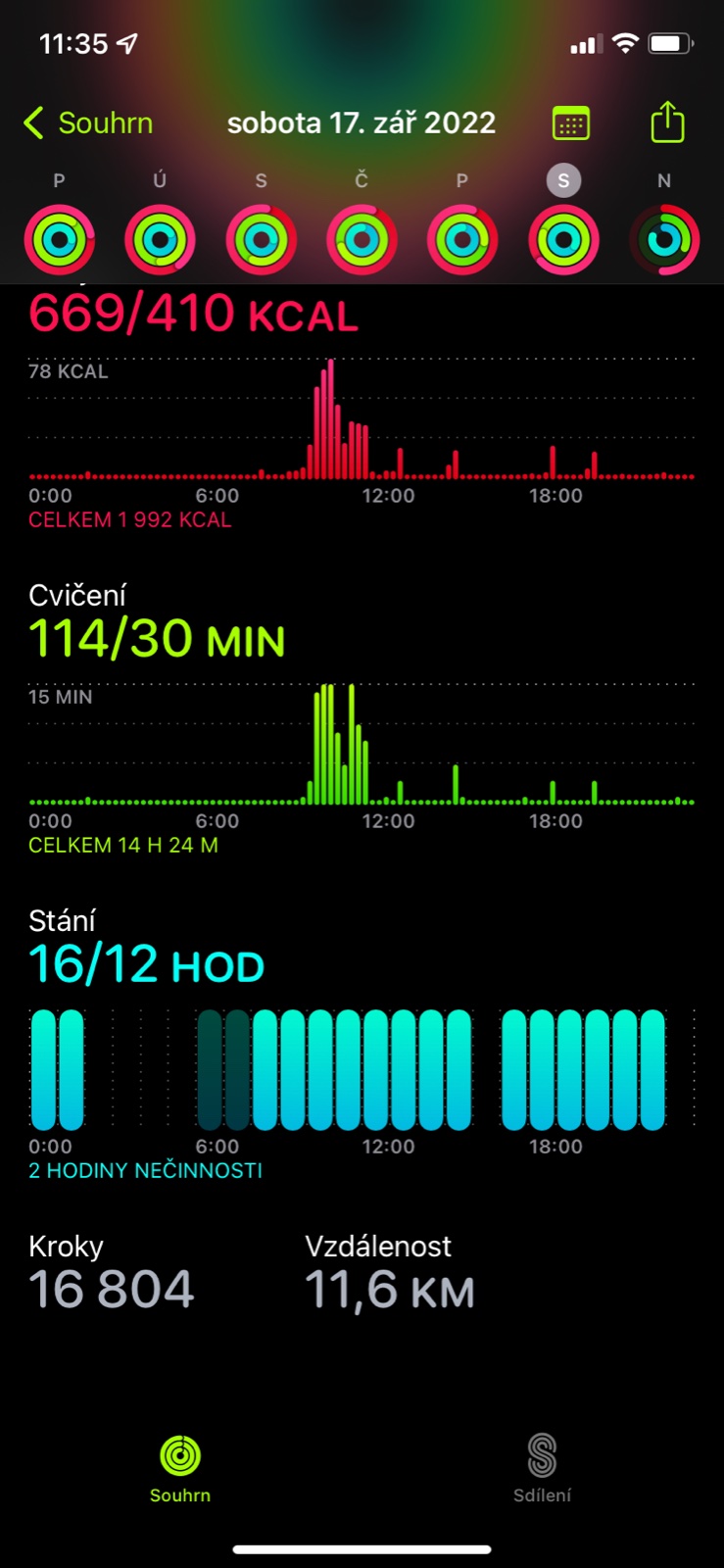Switch to the Sdílení tab
The image size is (724, 1568).
click(x=542, y=1468)
